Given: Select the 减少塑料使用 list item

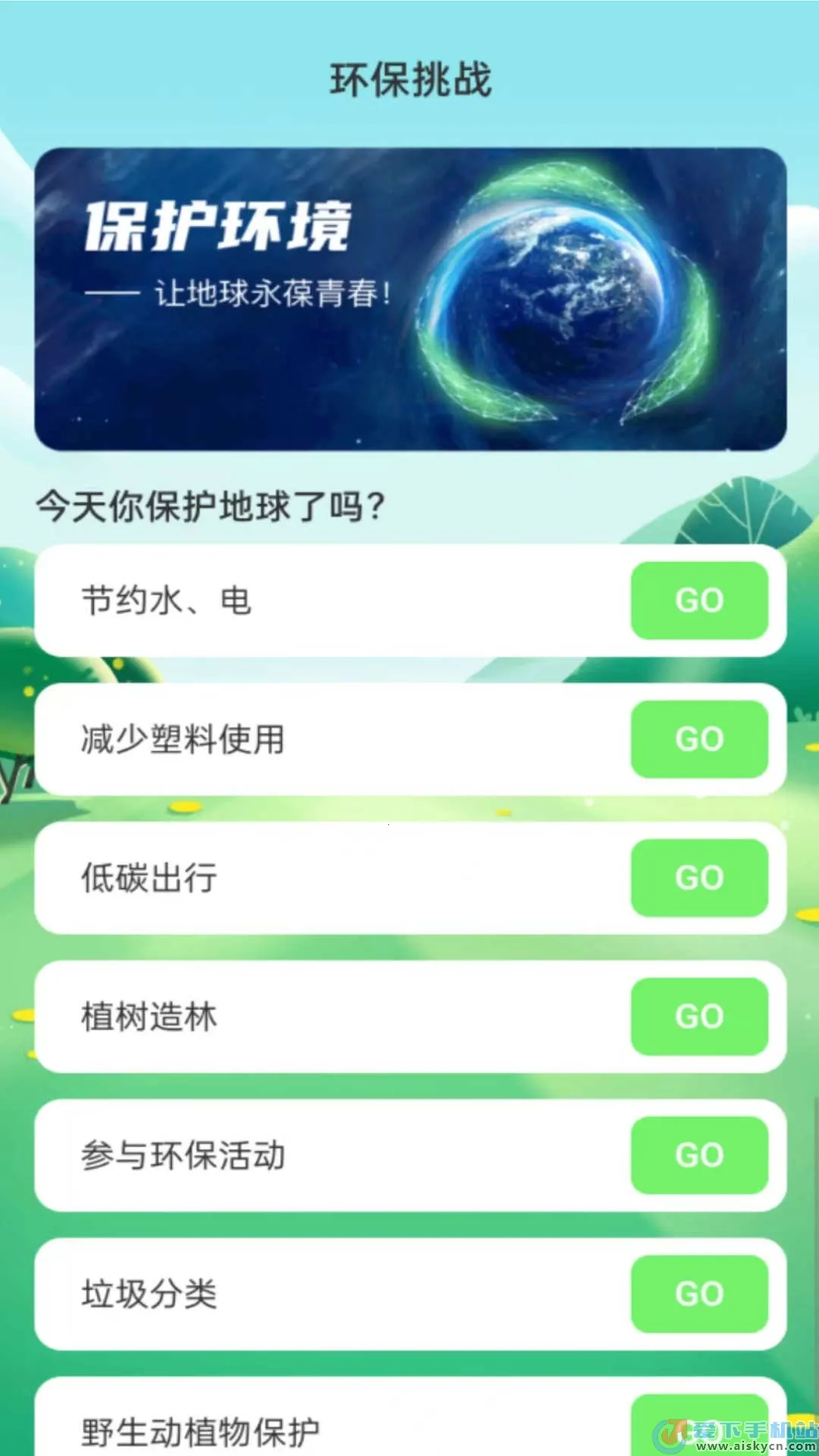Looking at the screenshot, I should pos(303,739).
